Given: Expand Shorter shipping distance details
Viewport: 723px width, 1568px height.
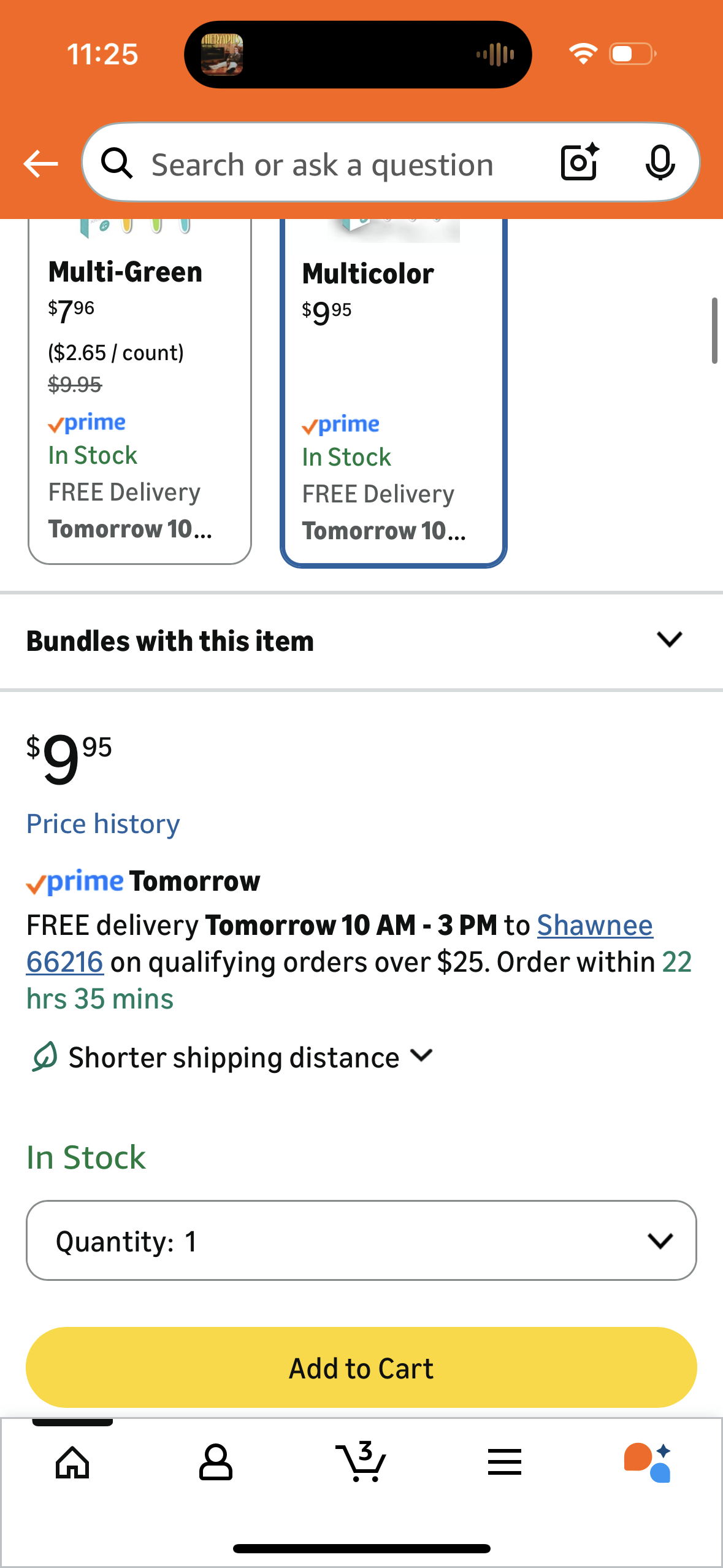Looking at the screenshot, I should click(x=233, y=1057).
